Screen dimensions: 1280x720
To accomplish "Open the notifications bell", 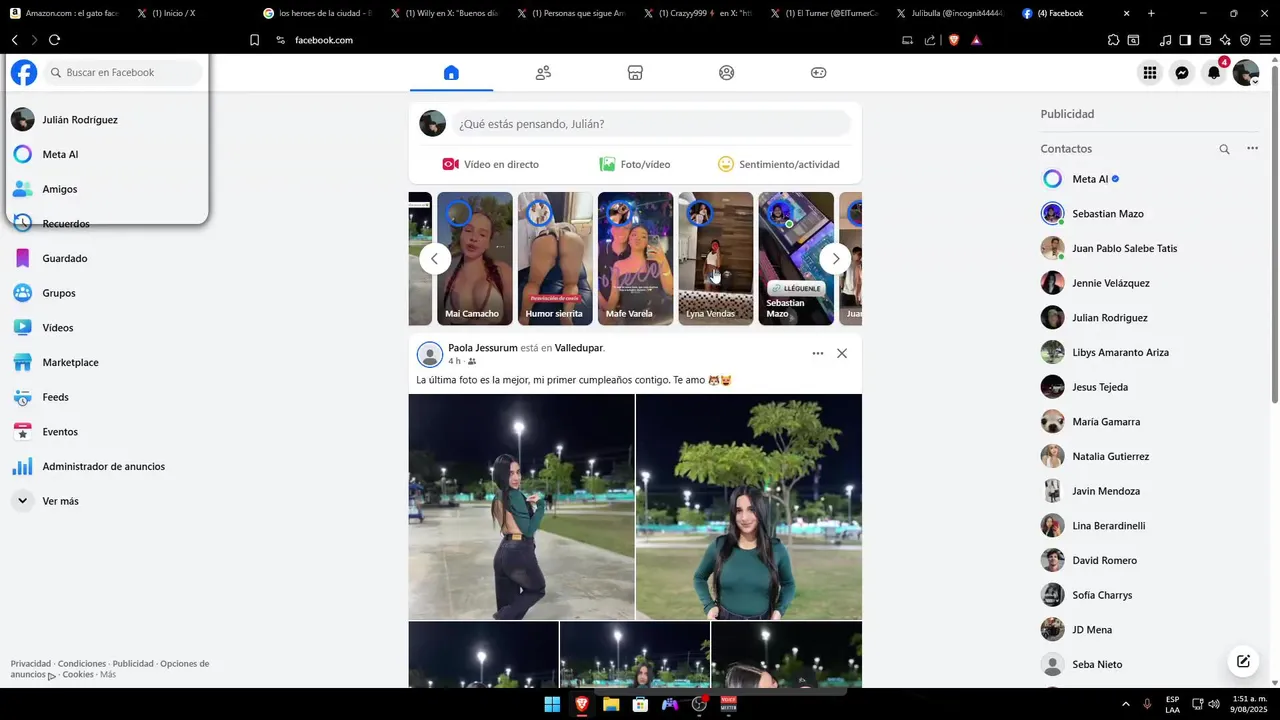I will (1214, 73).
